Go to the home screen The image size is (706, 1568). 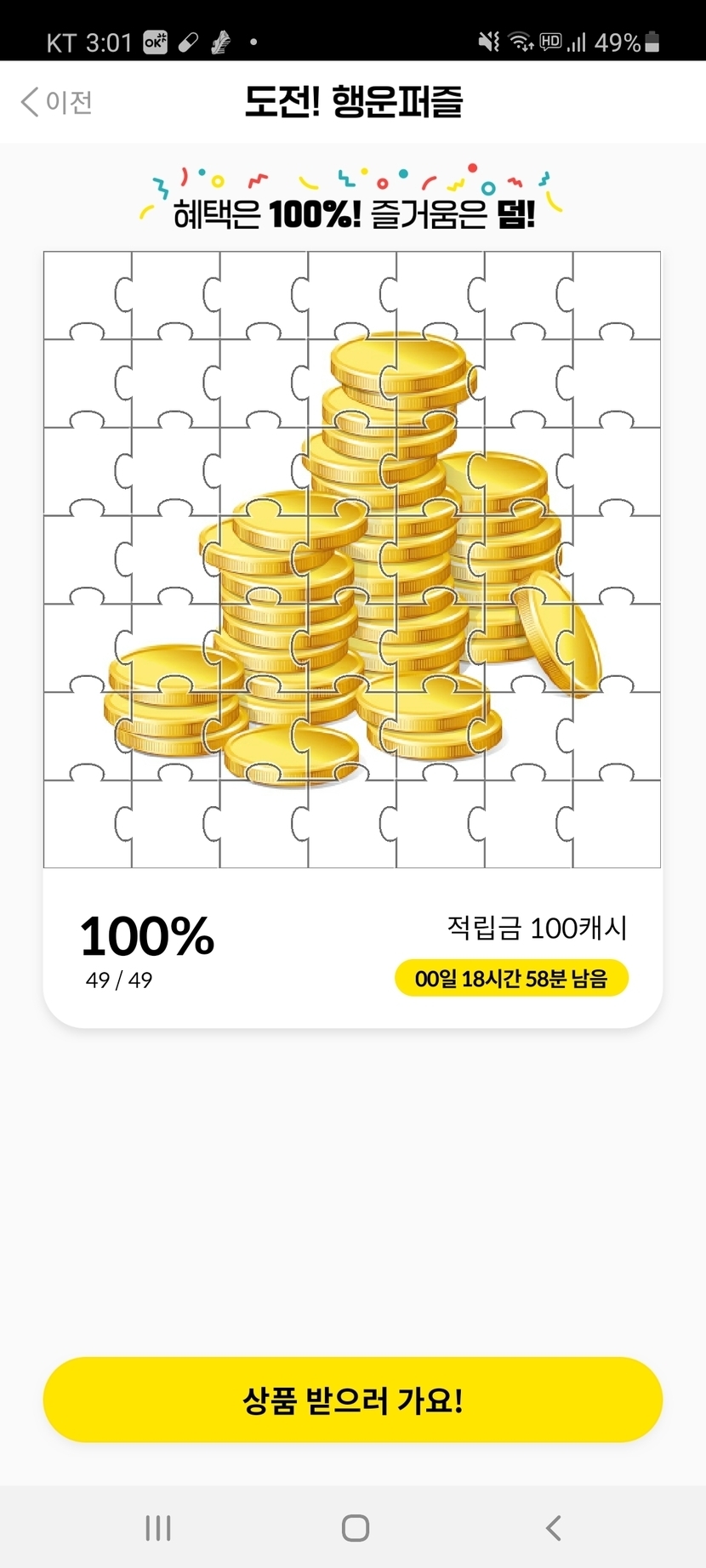[355, 1528]
